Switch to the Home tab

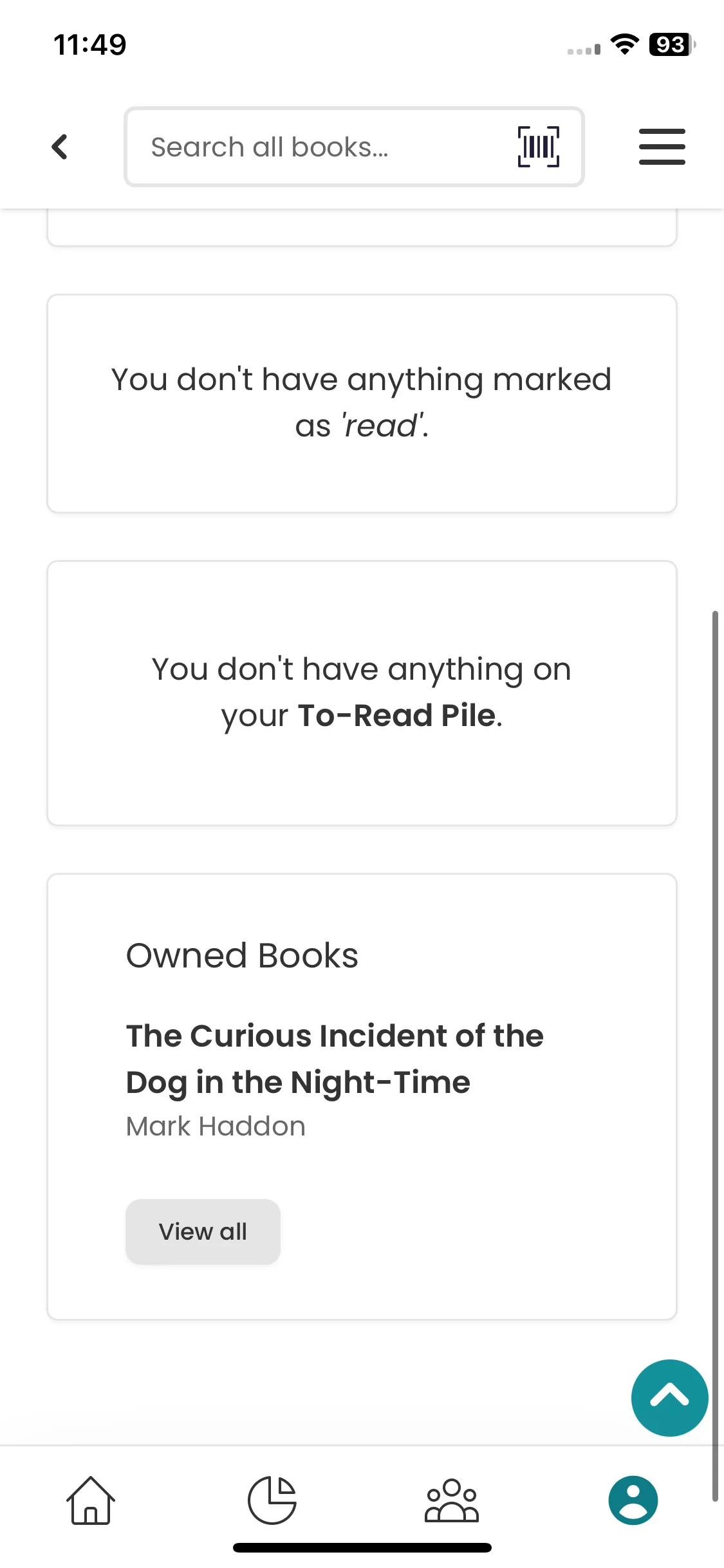(x=91, y=1500)
